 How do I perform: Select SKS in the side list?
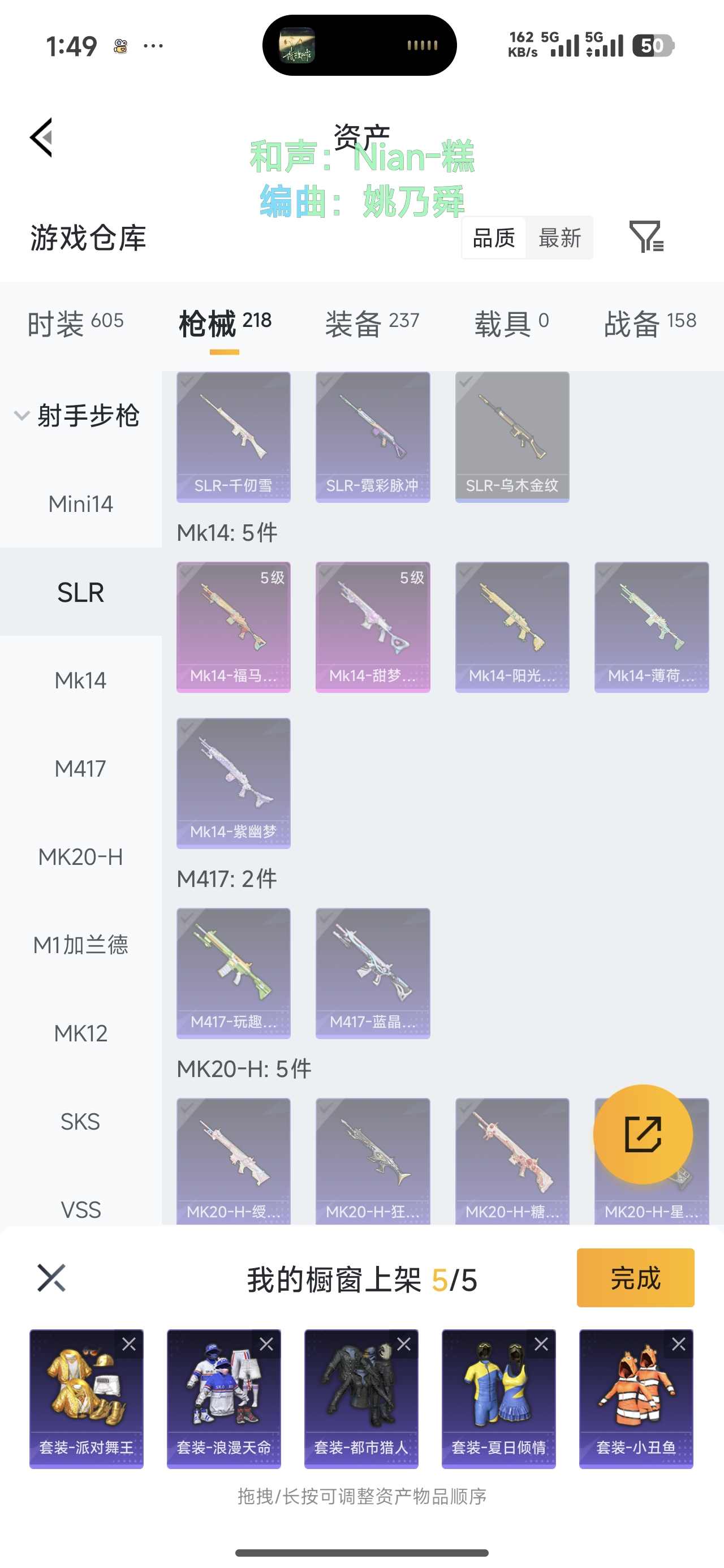[80, 1121]
